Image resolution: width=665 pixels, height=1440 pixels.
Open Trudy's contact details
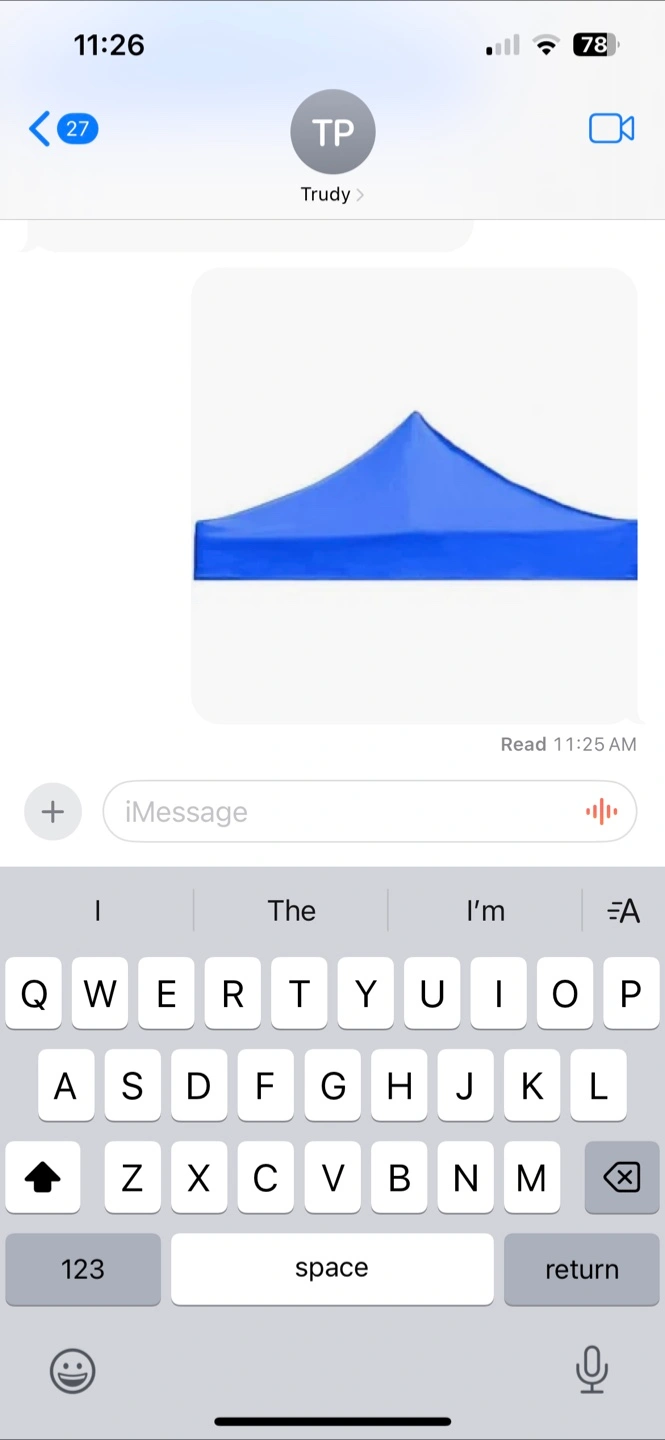click(332, 146)
